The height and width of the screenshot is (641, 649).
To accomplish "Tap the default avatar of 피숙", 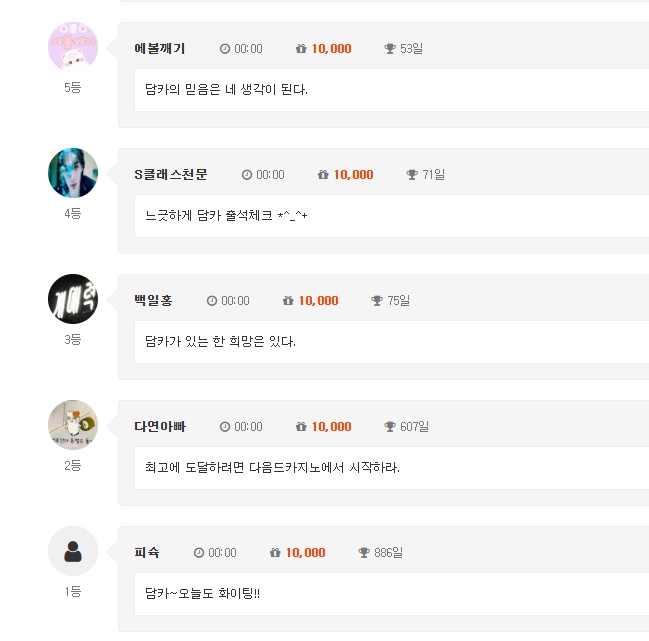I will (x=73, y=551).
